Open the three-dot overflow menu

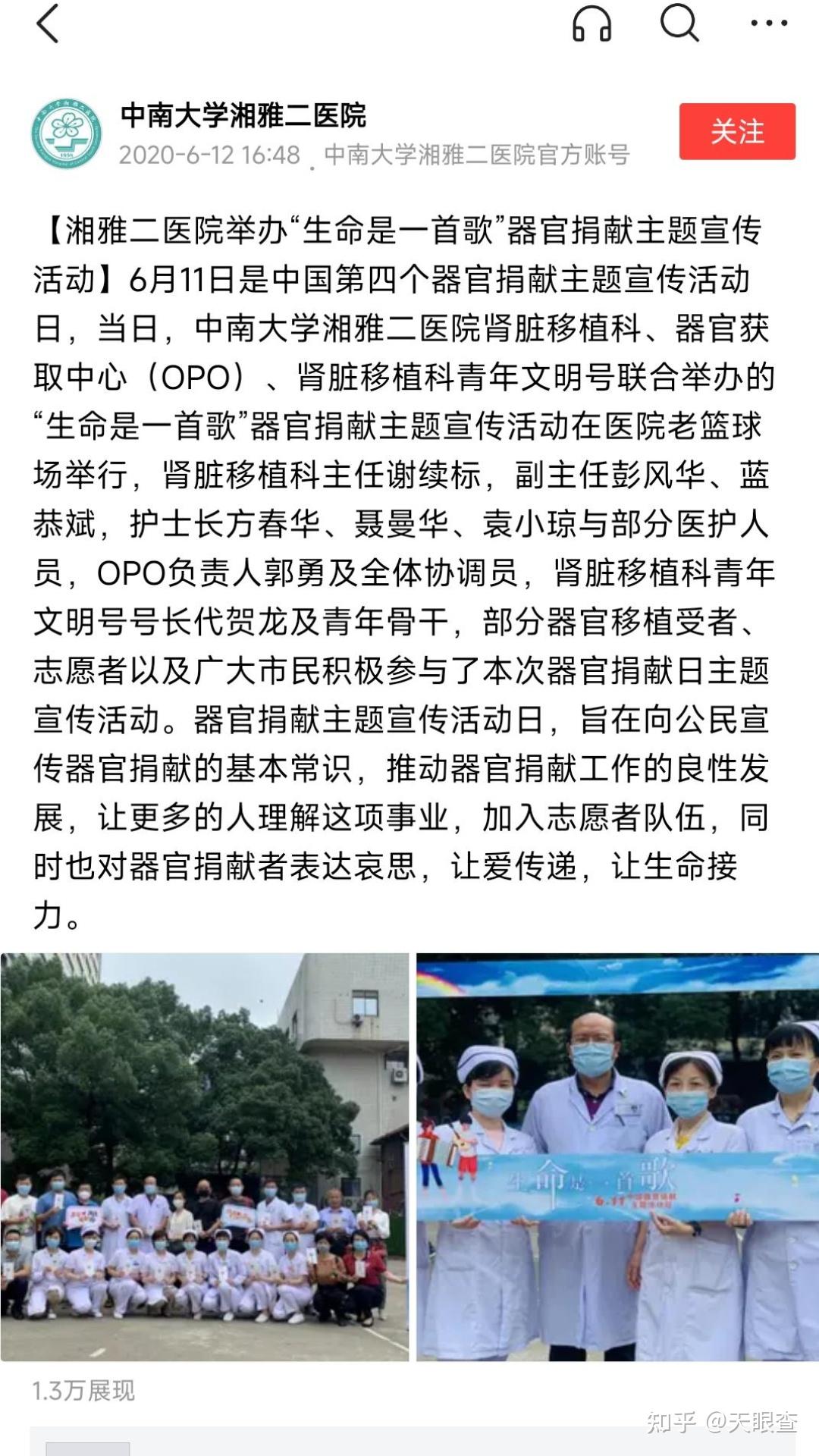(x=768, y=24)
